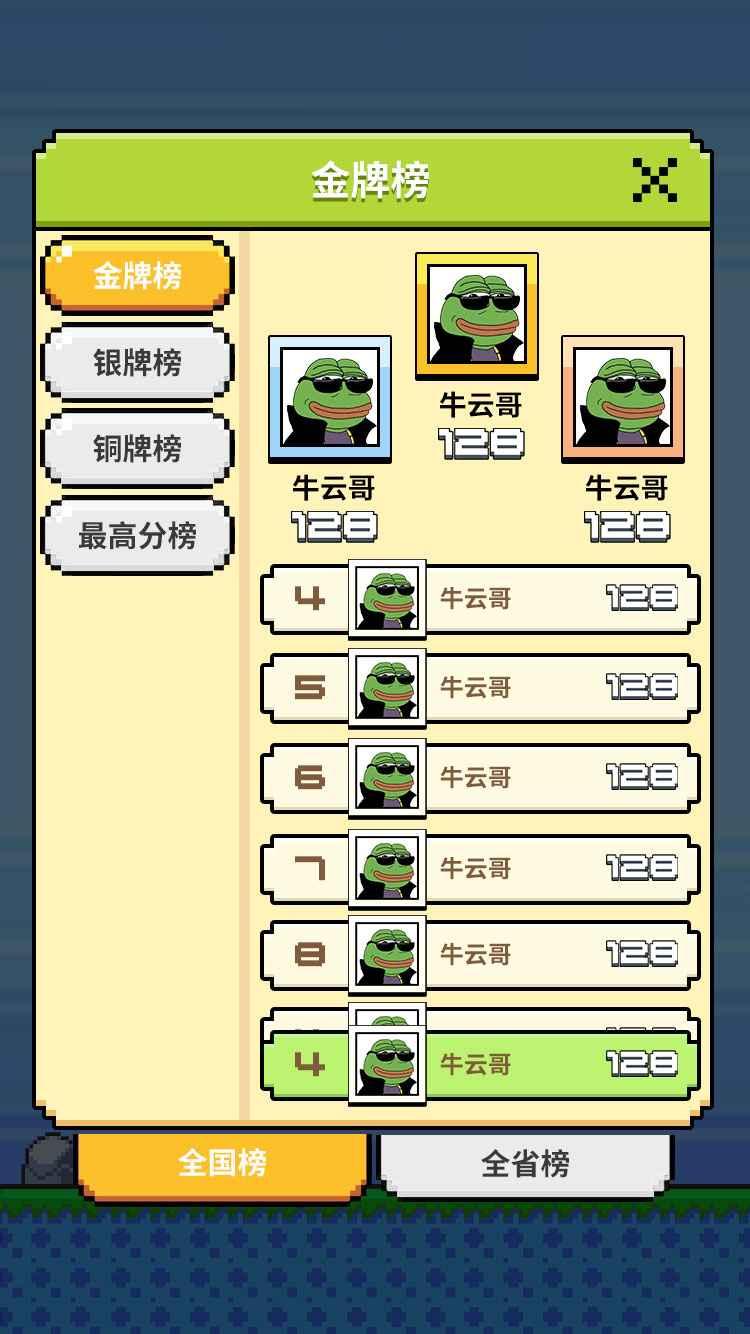Select the currently active 金牌榜 tab
The width and height of the screenshot is (750, 1334).
click(x=135, y=274)
